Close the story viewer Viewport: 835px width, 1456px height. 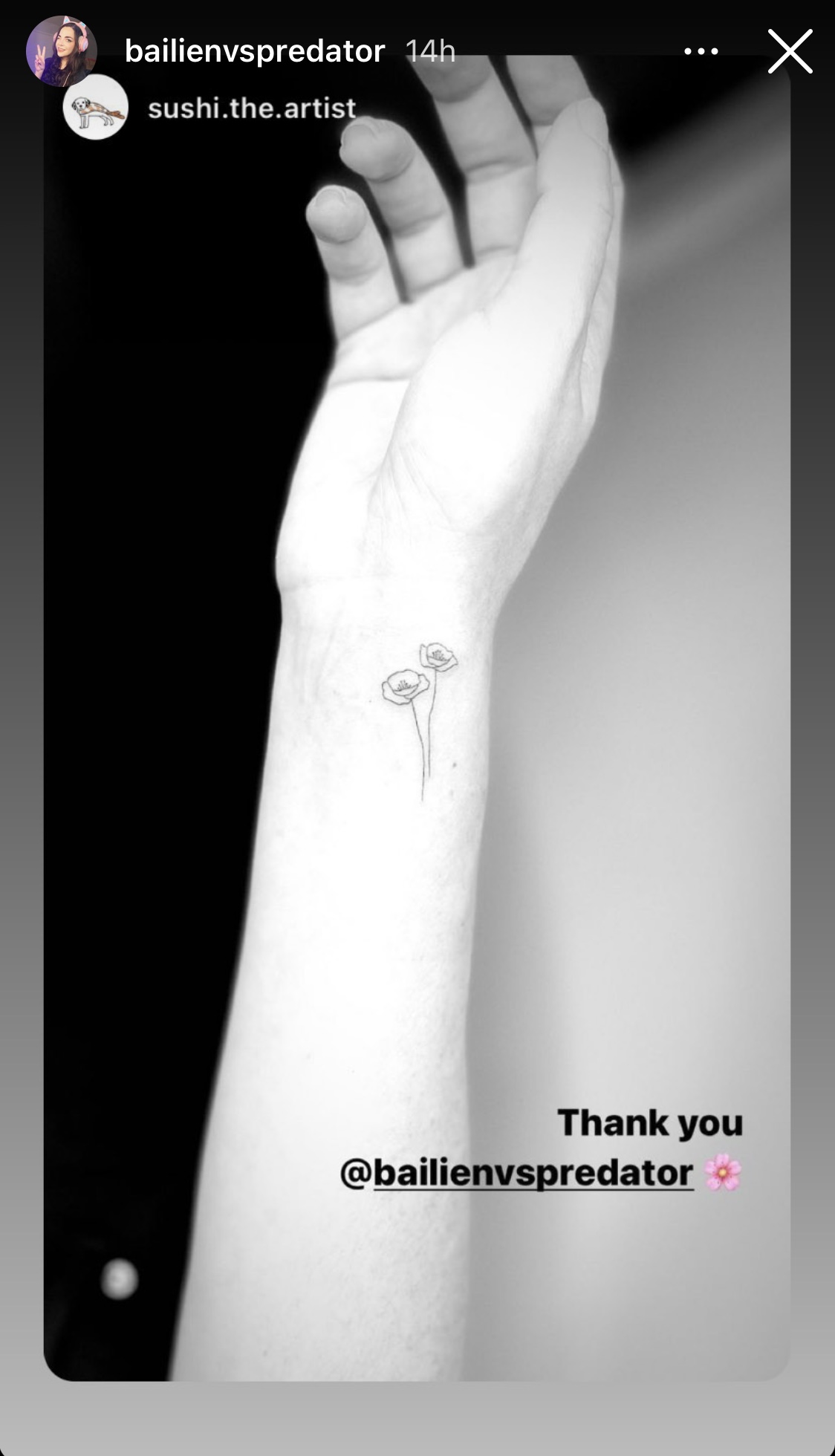[790, 51]
